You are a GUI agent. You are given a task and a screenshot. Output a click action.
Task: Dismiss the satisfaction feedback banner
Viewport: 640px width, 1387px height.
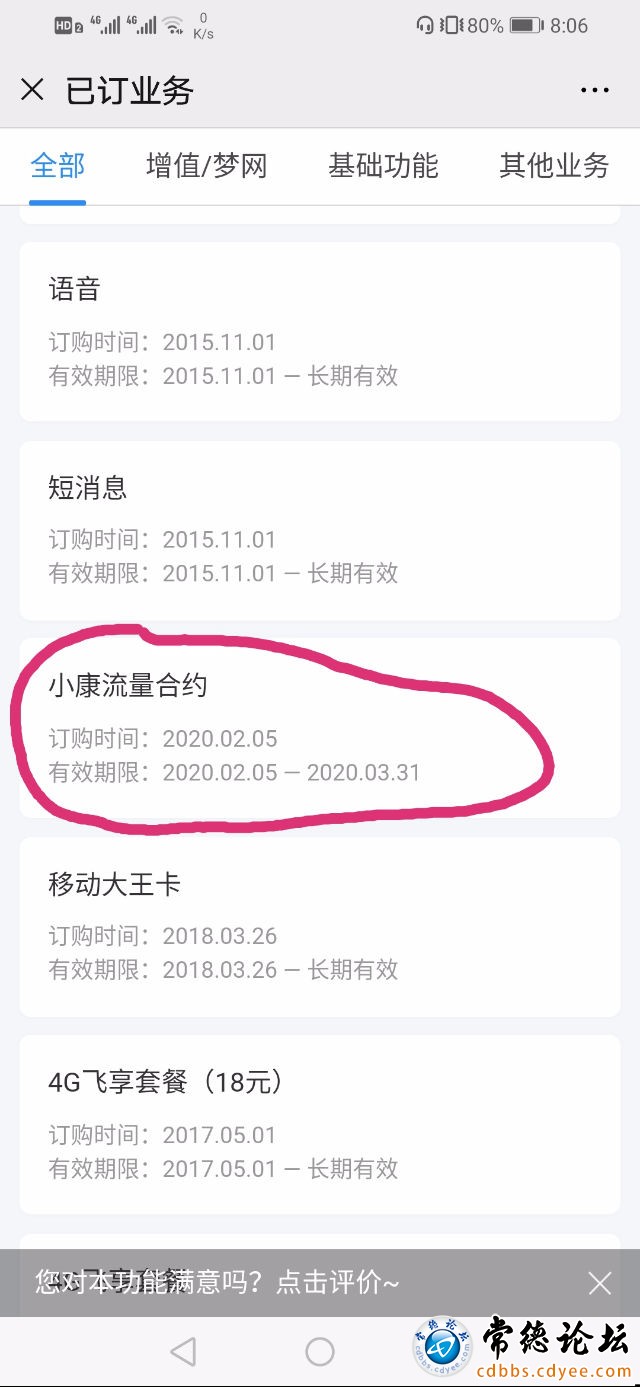pos(599,1283)
